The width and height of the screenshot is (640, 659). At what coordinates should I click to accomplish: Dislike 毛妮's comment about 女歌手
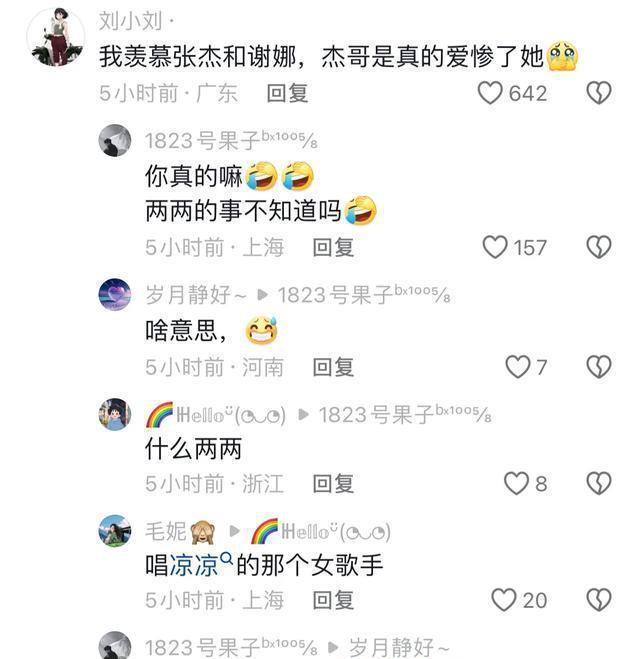tap(598, 600)
